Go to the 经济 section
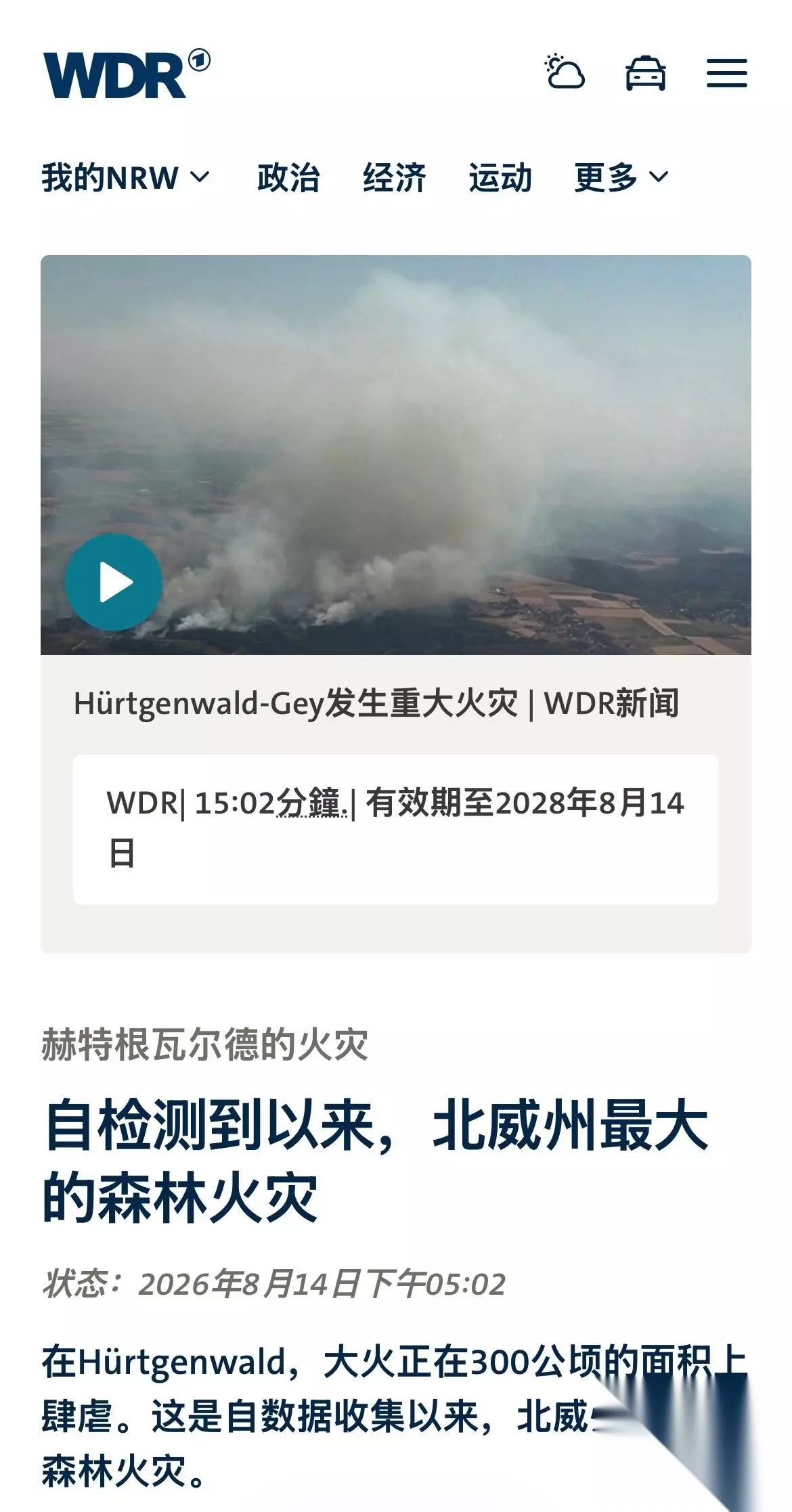792x1512 pixels. coord(394,177)
